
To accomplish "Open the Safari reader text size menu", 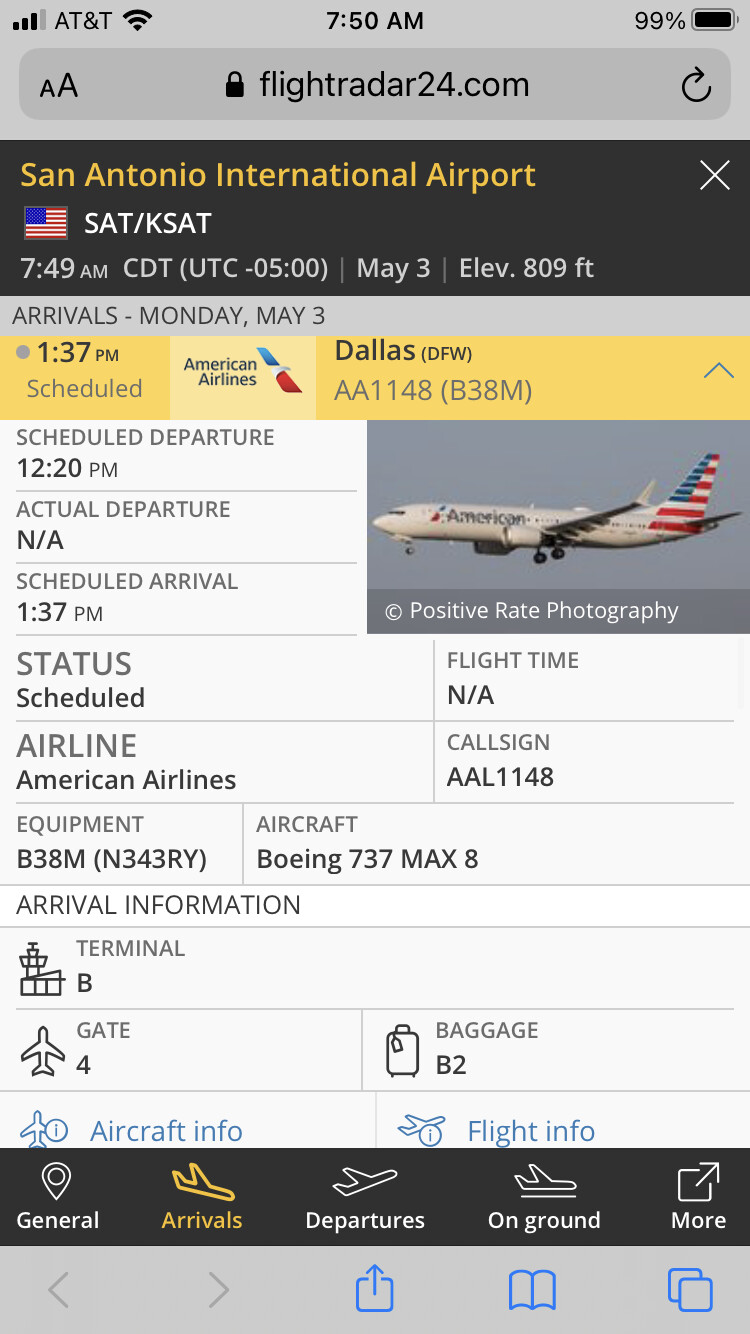I will [59, 86].
